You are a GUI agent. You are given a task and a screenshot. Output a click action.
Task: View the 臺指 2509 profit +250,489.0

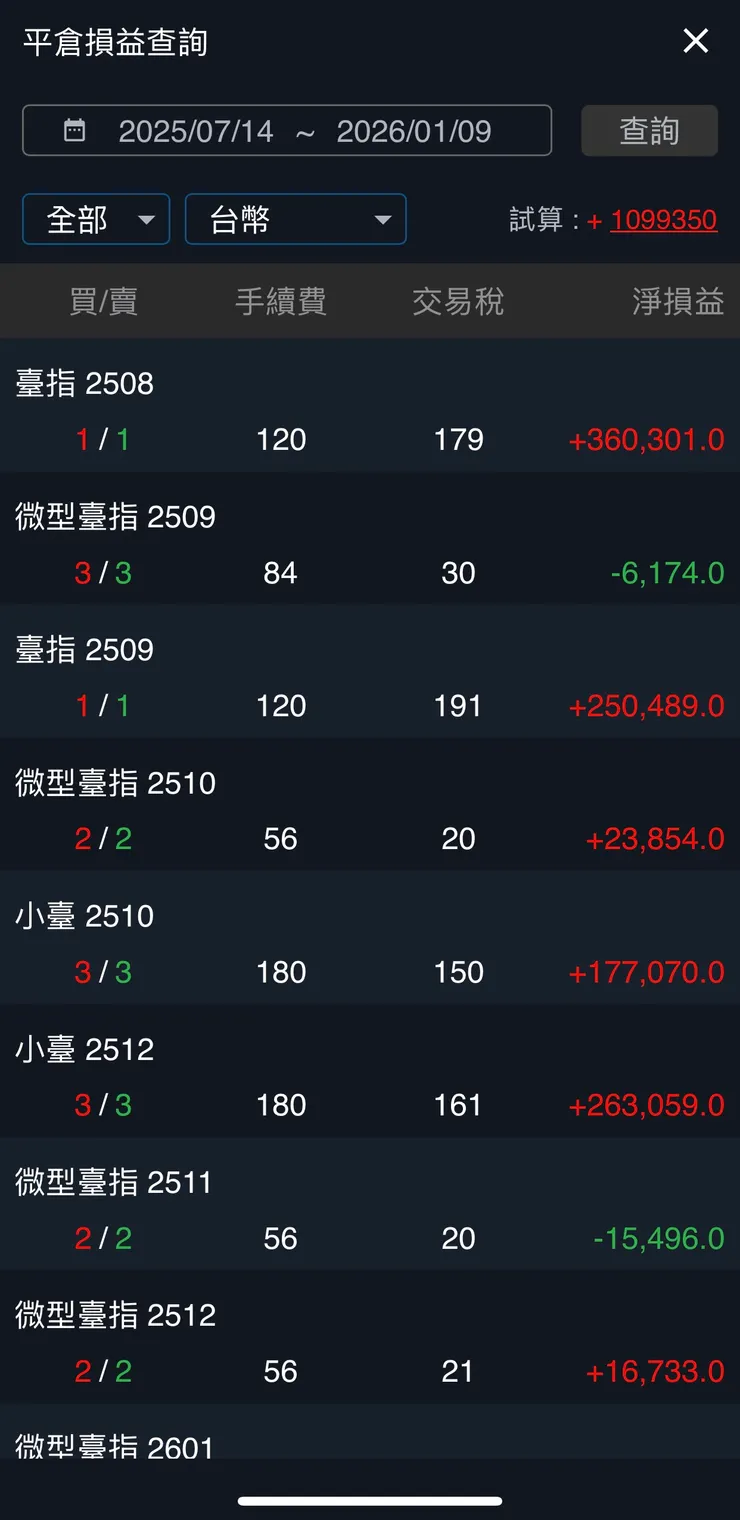(648, 705)
